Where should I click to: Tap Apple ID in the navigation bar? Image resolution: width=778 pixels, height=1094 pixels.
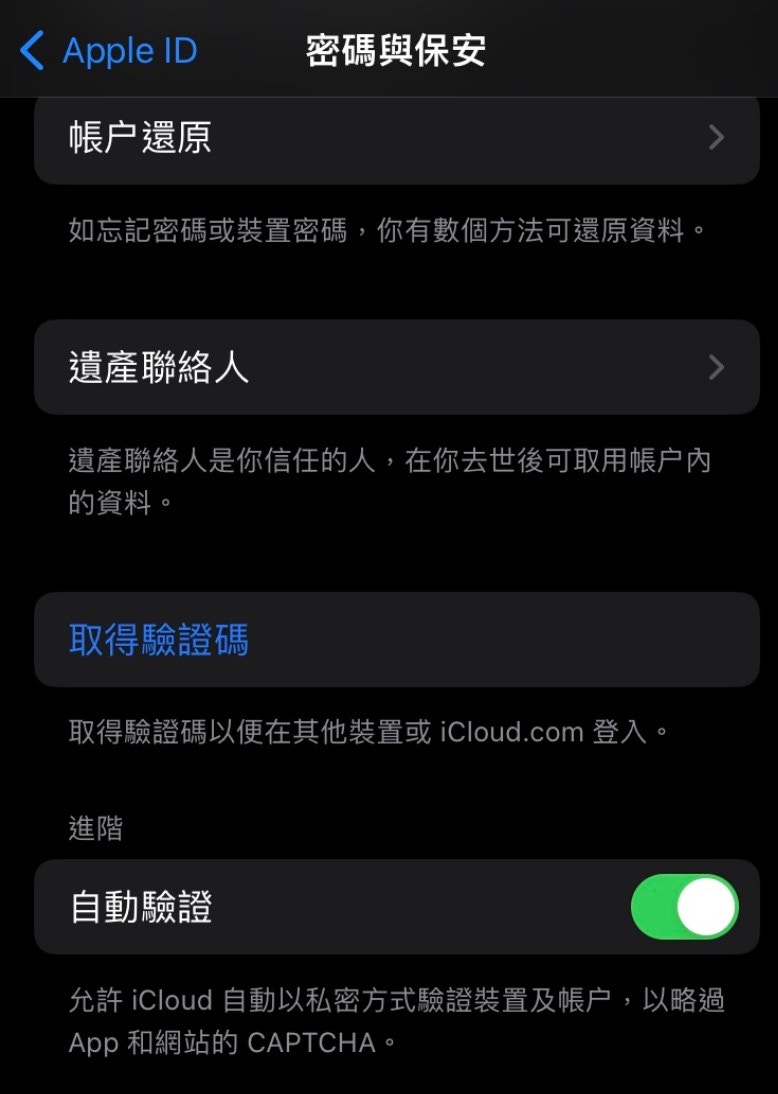(x=128, y=50)
